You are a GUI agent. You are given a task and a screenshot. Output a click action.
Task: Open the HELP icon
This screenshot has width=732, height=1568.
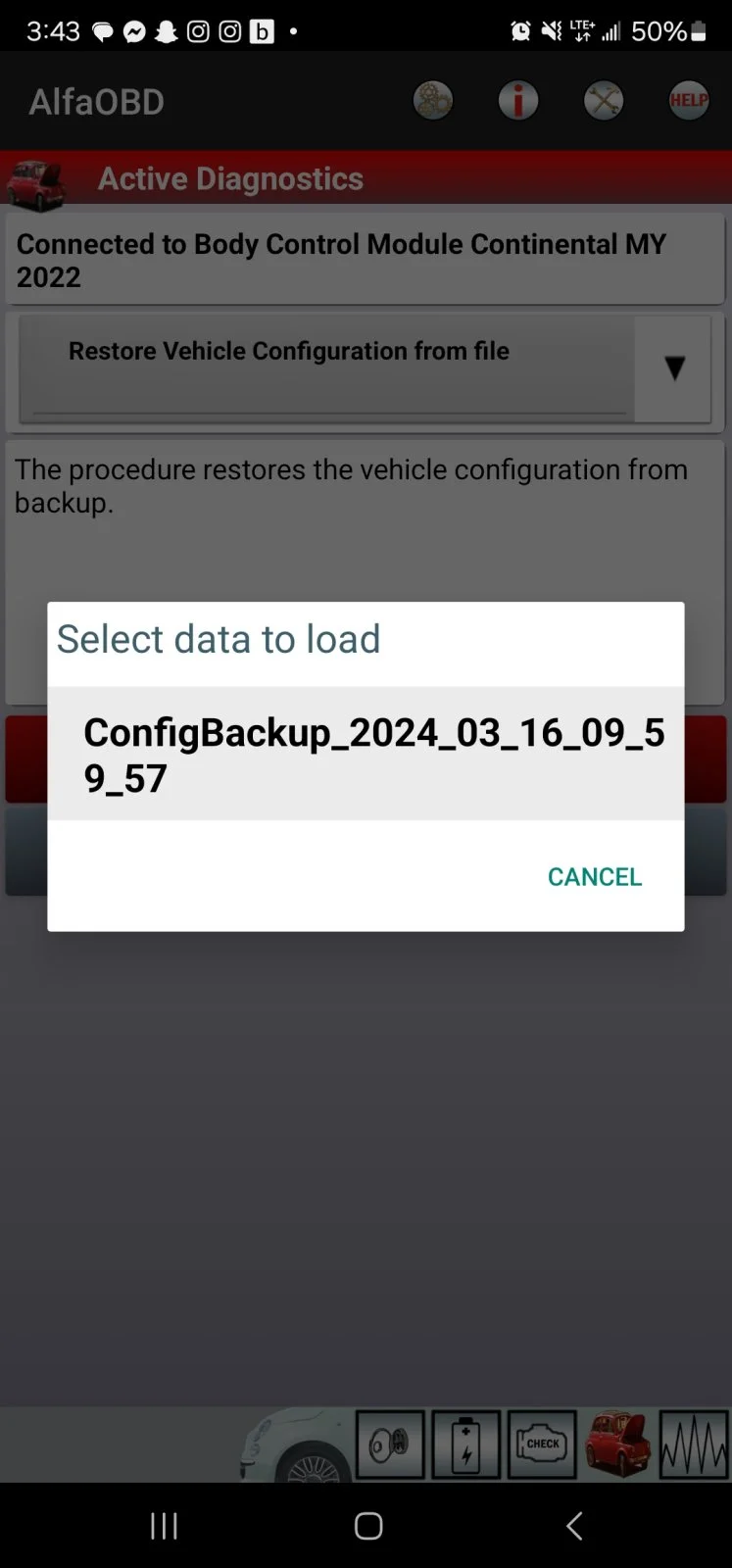[x=688, y=100]
